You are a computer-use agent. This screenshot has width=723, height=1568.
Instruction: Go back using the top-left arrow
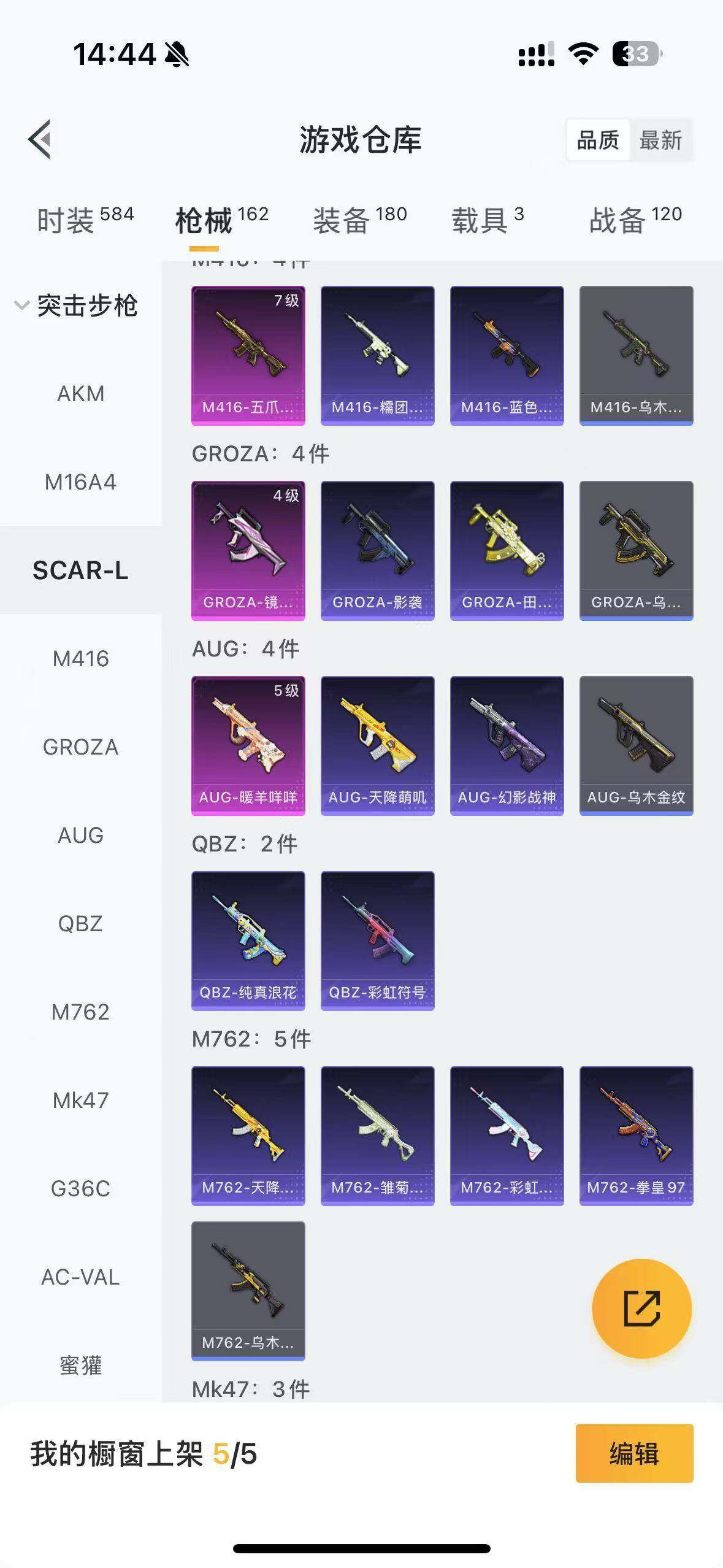tap(40, 139)
